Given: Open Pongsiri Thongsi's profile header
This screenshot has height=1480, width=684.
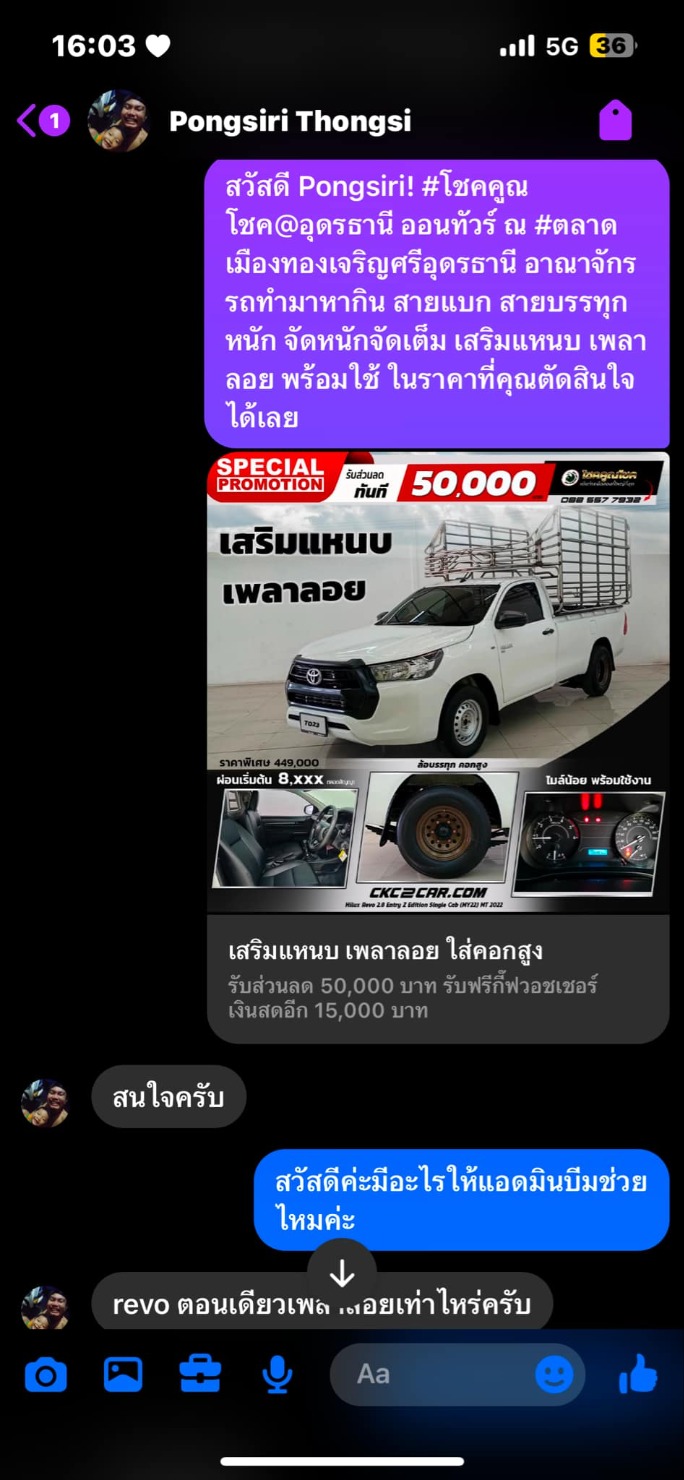Looking at the screenshot, I should (289, 122).
